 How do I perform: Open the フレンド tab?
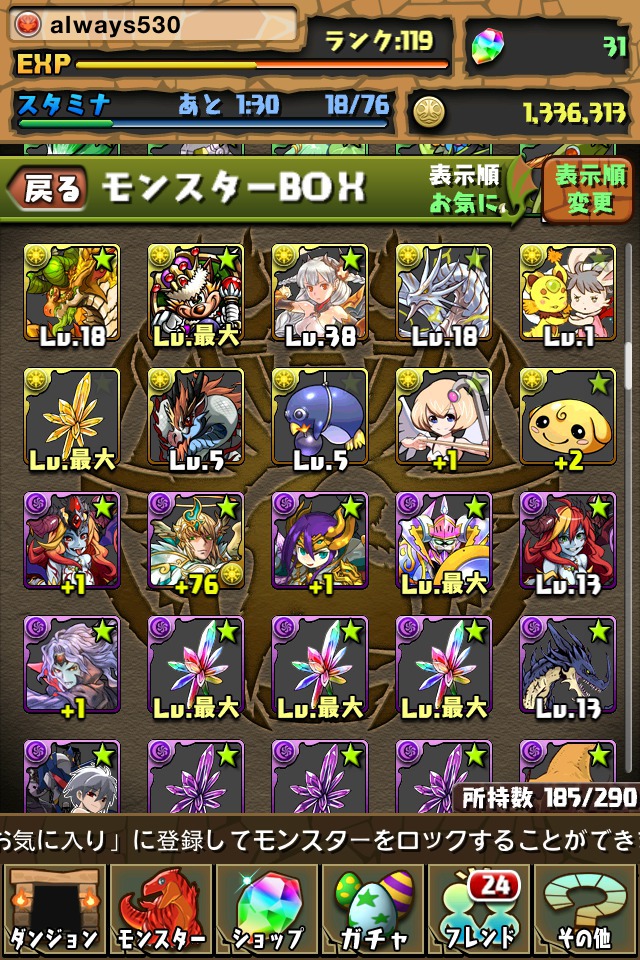(x=479, y=910)
